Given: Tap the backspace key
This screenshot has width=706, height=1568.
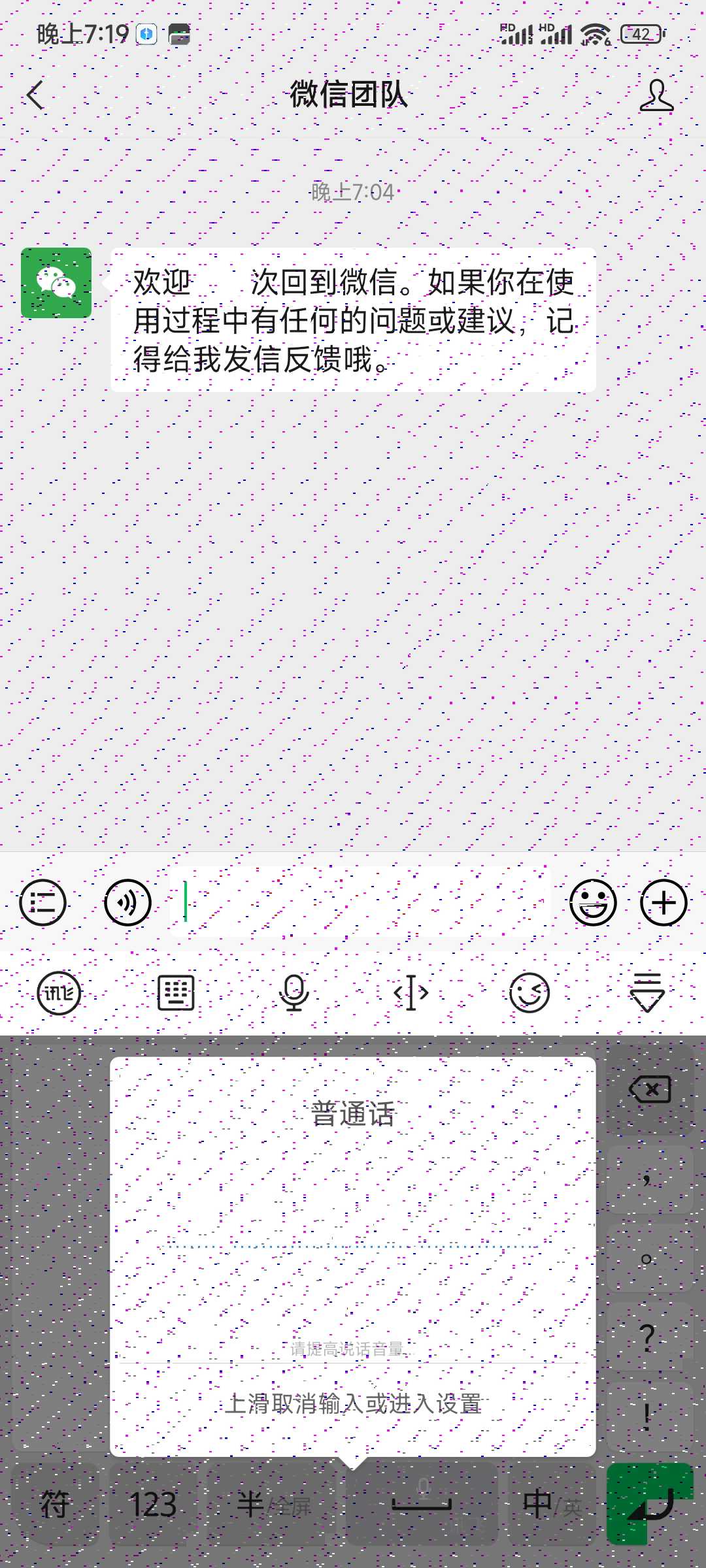Looking at the screenshot, I should tap(650, 1089).
